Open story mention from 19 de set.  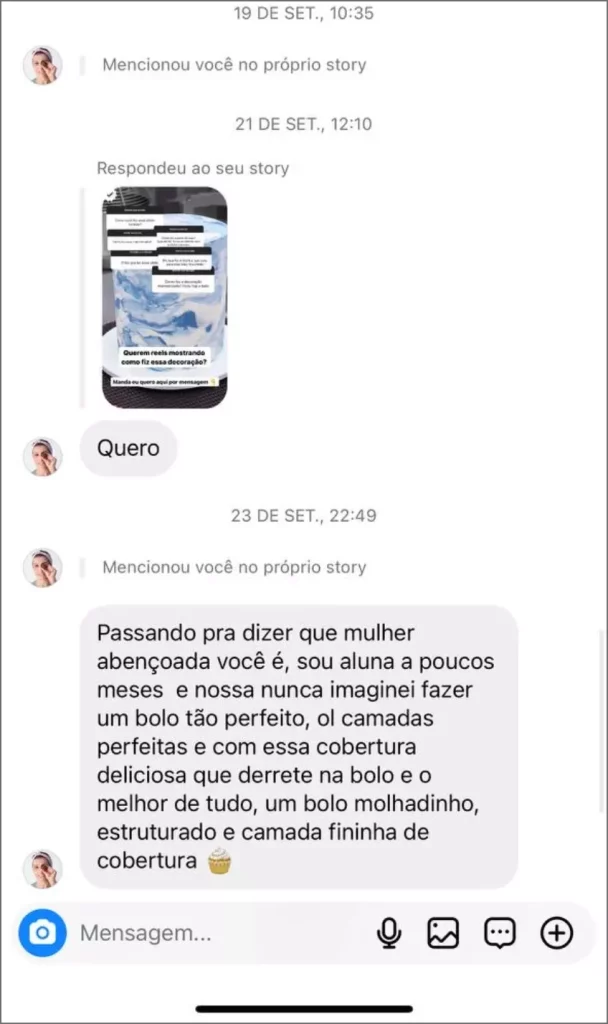tap(234, 65)
